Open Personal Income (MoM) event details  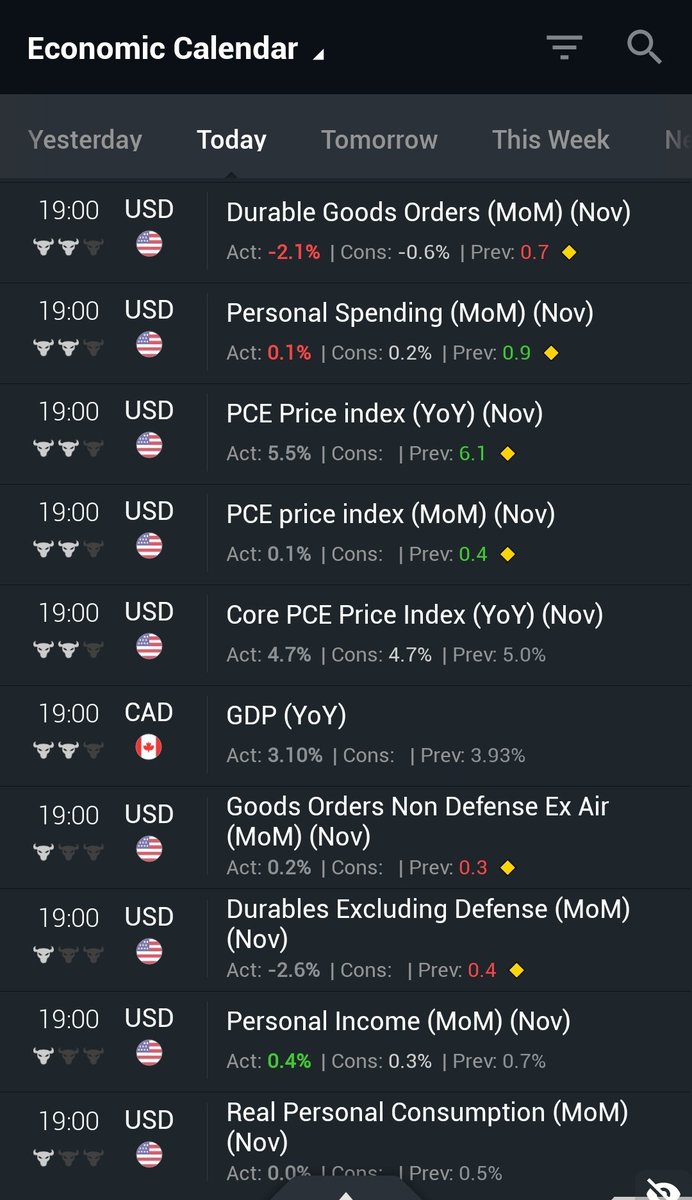click(398, 1022)
